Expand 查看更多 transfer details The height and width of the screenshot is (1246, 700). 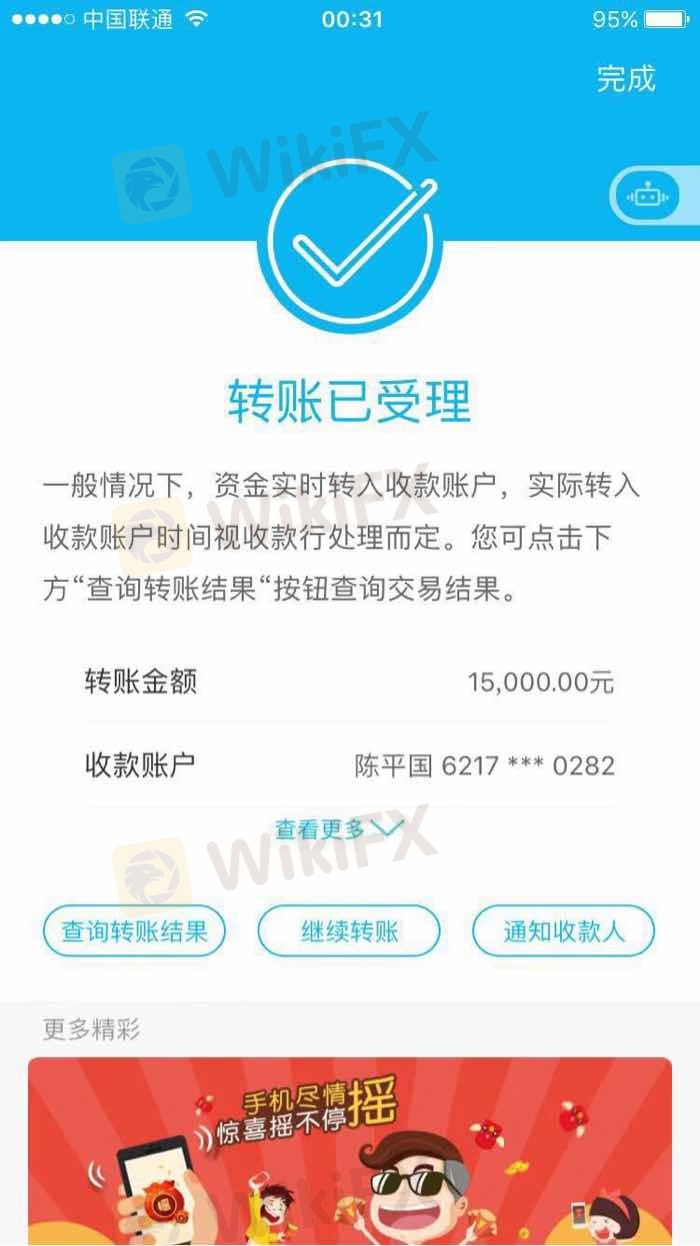(x=338, y=828)
